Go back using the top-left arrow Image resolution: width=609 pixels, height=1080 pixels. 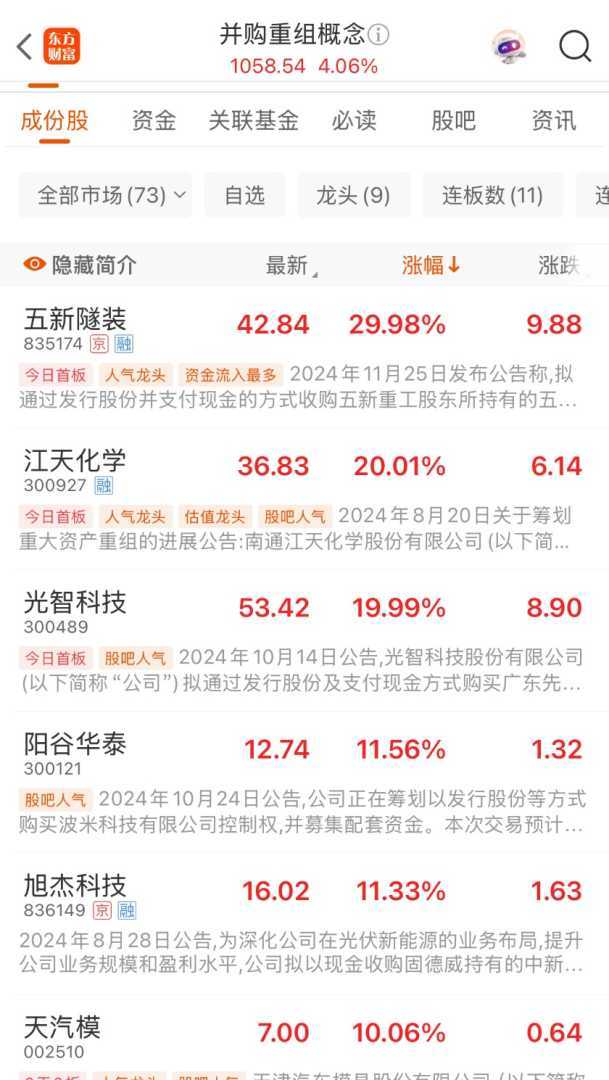(25, 46)
